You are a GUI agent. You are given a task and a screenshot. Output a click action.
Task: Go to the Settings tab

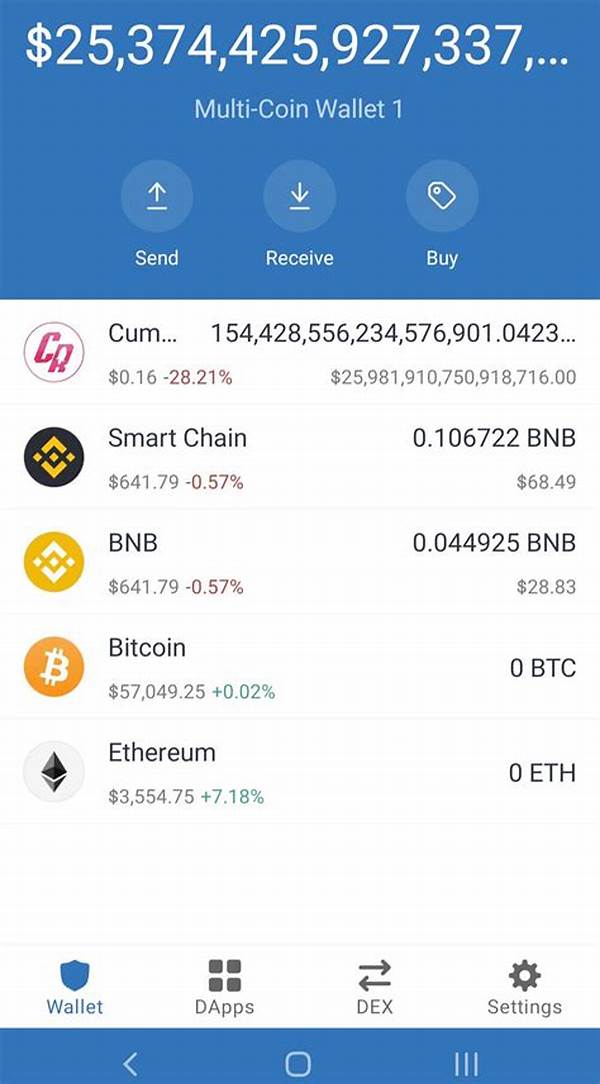(x=524, y=986)
